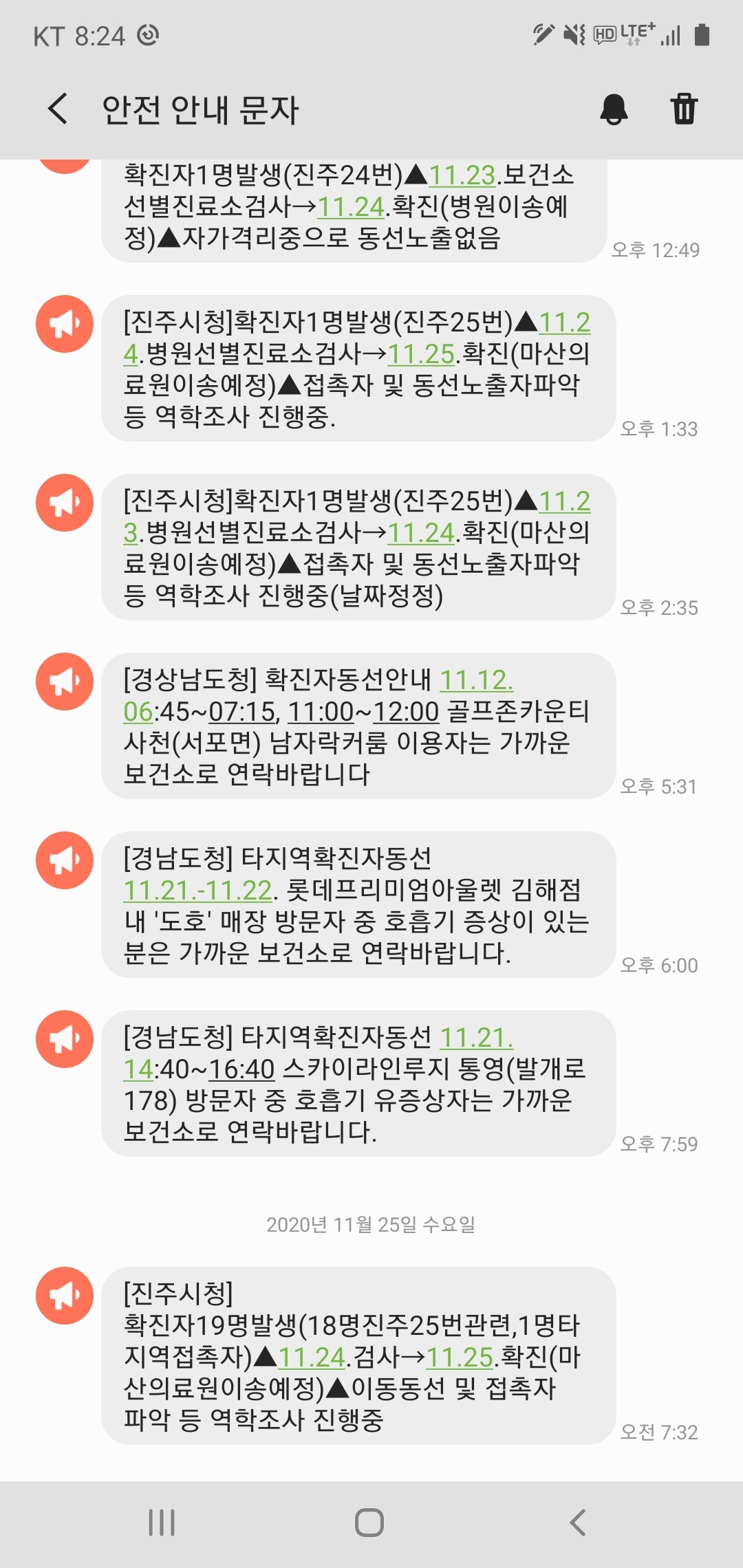Tap the 11.24 date link in 확진자19명발생 message

click(x=312, y=1358)
